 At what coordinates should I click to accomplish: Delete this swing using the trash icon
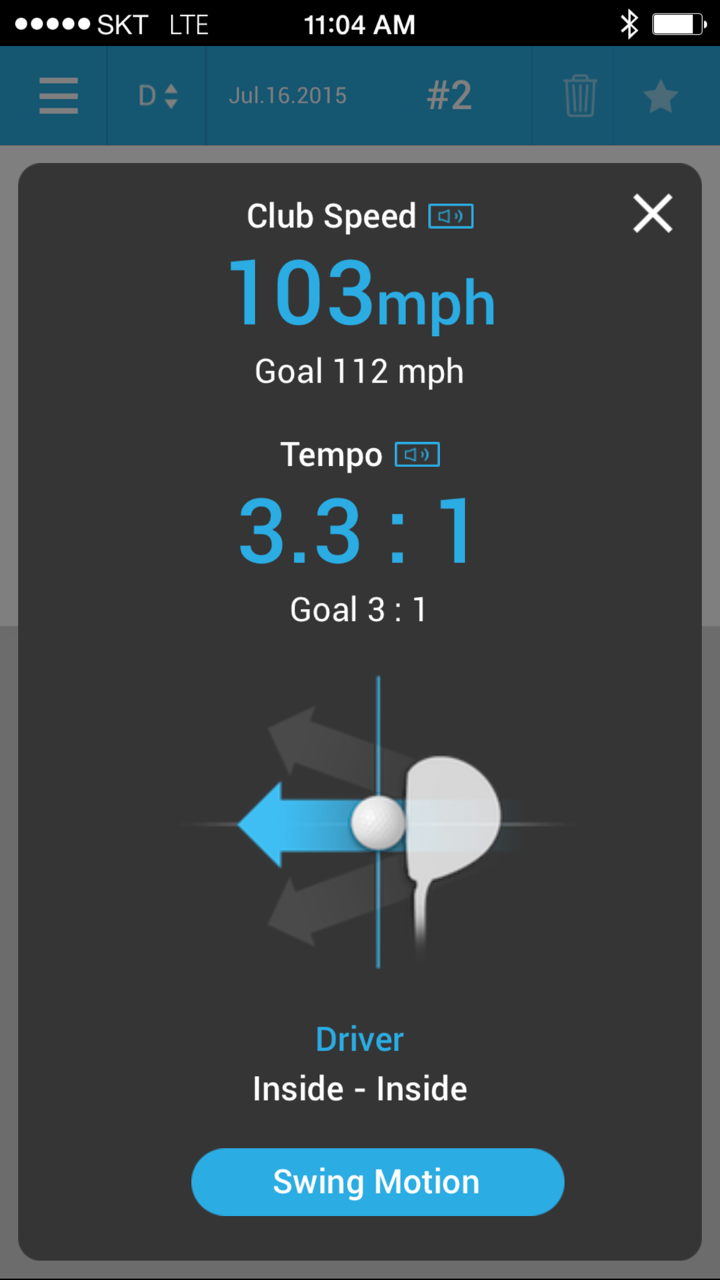(x=580, y=96)
